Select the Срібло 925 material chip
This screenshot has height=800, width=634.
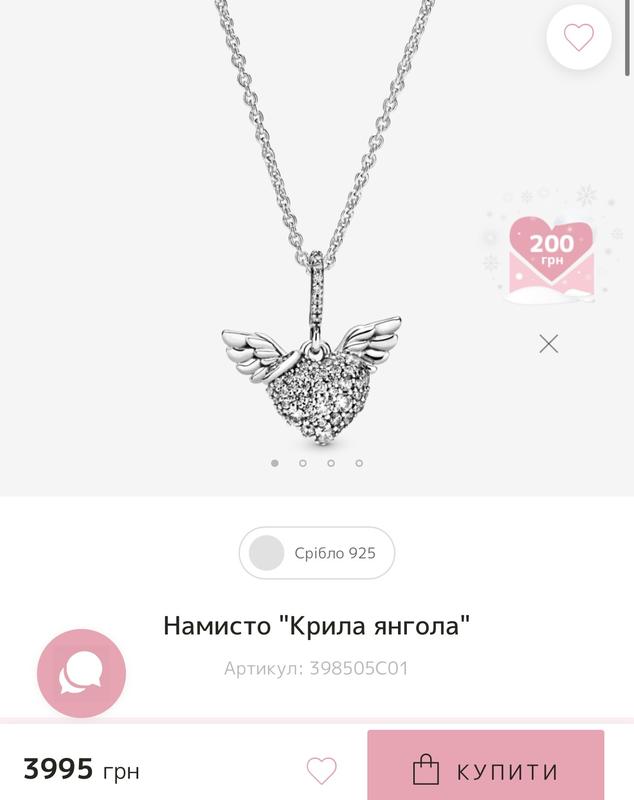317,553
